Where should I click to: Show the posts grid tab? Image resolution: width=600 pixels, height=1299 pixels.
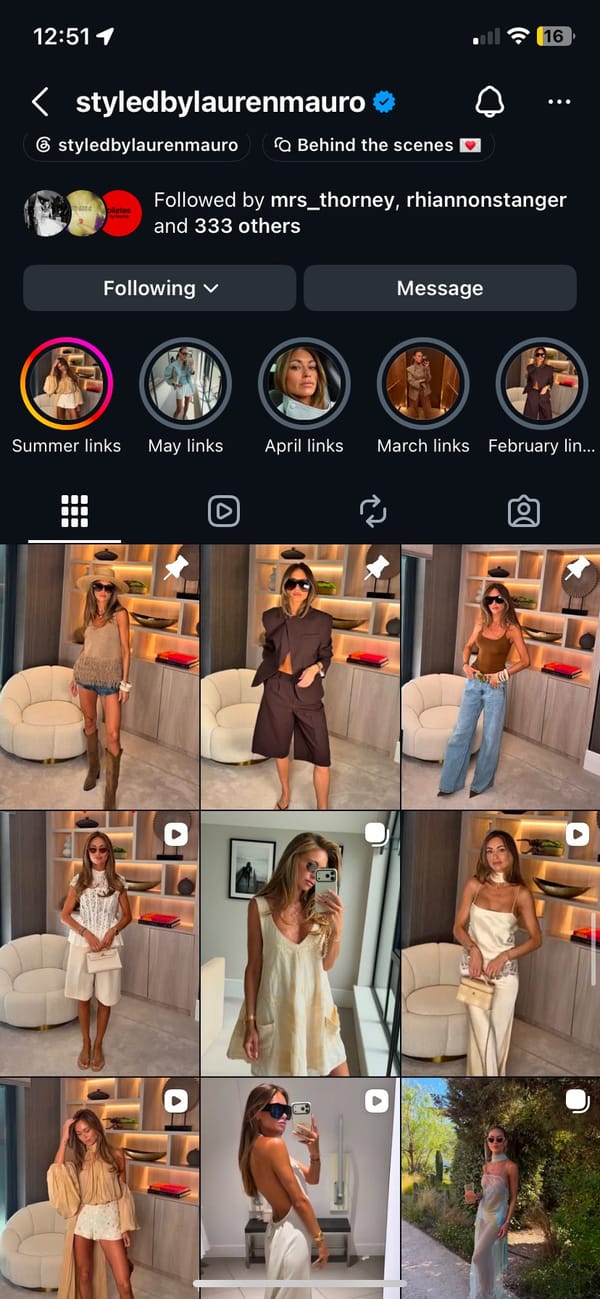(75, 511)
